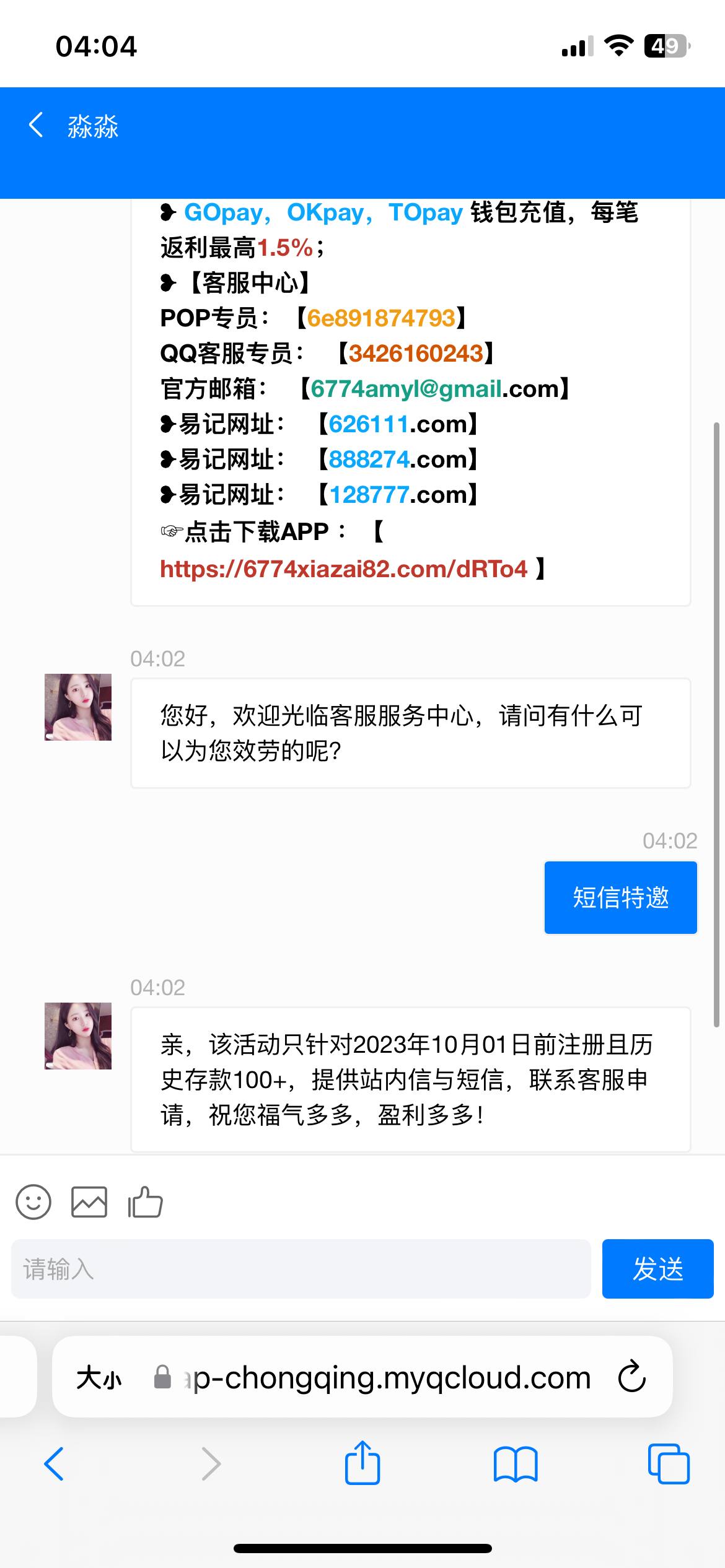The width and height of the screenshot is (725, 1568).
Task: Go back from the 淼淼 chat
Action: [x=36, y=125]
